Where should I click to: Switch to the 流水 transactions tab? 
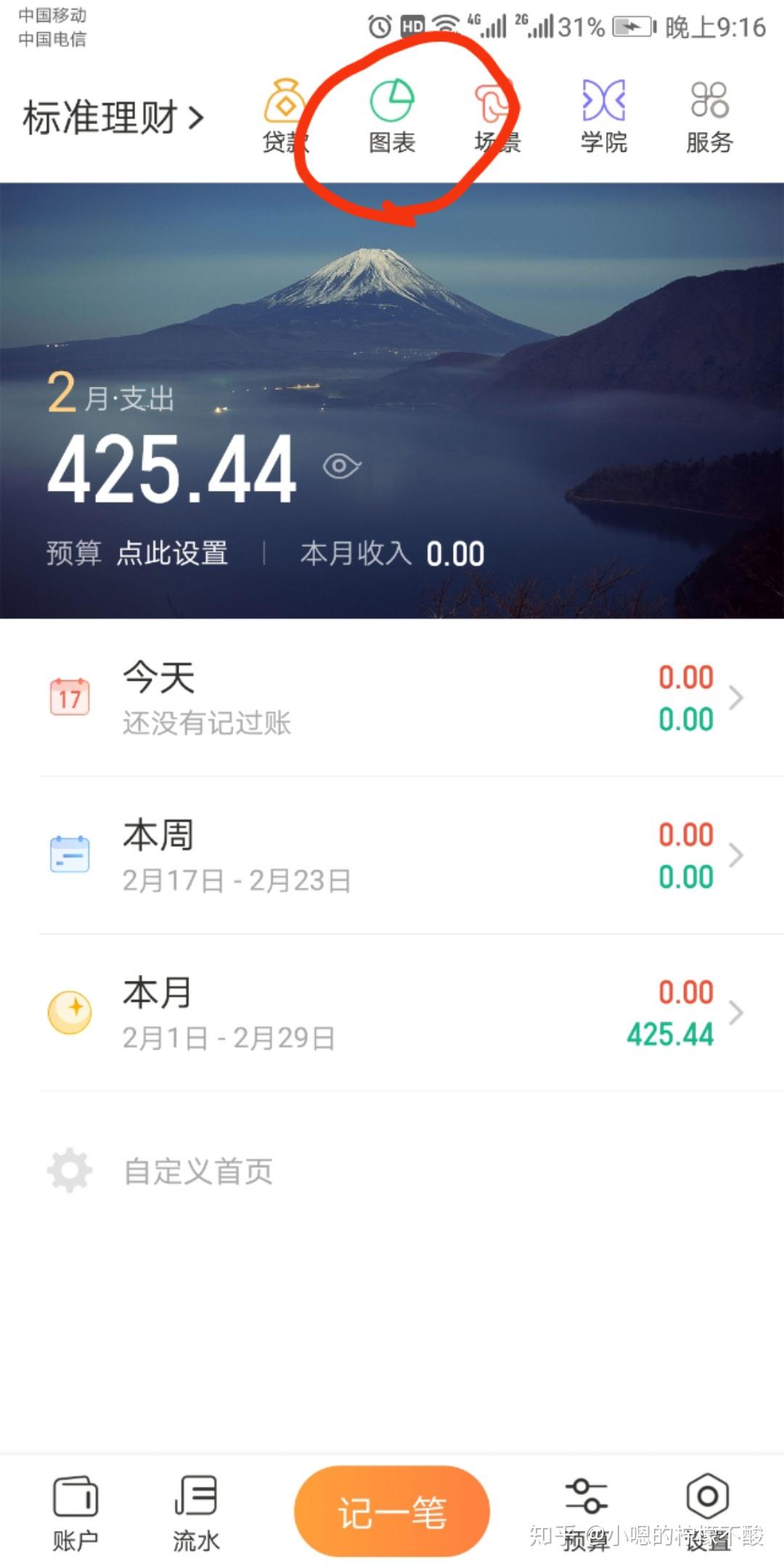coord(196,1511)
